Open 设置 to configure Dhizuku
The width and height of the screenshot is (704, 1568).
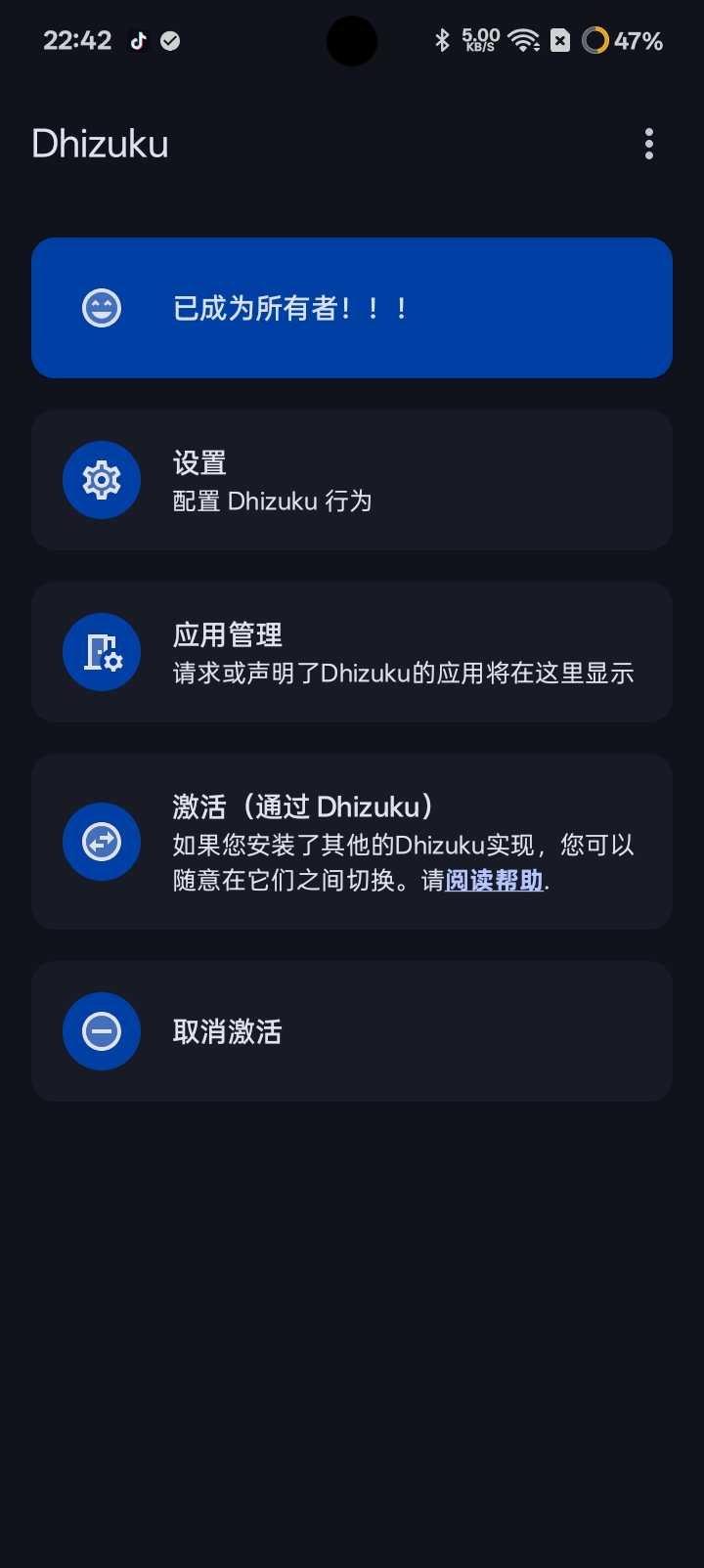[352, 480]
